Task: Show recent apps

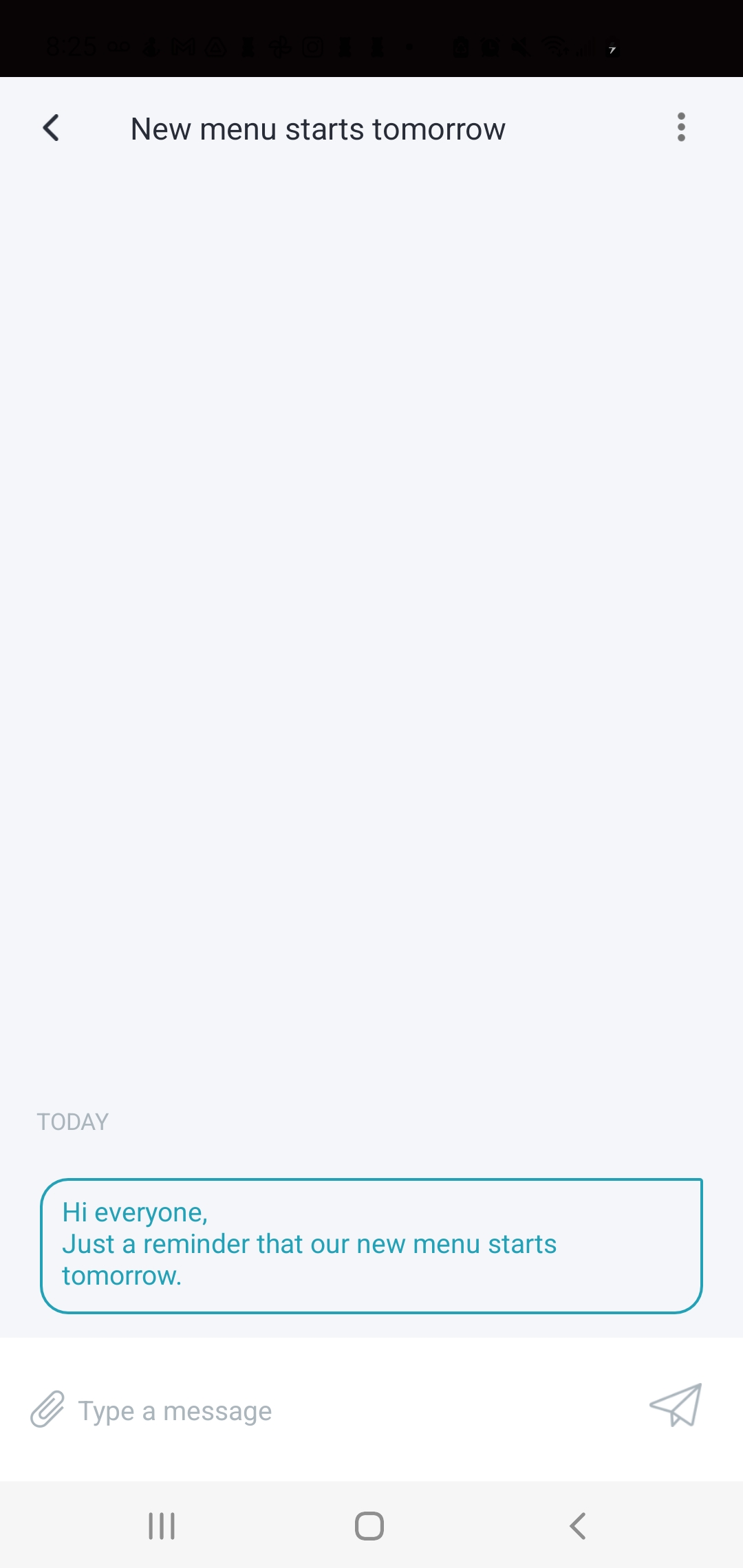Action: pos(162,1526)
